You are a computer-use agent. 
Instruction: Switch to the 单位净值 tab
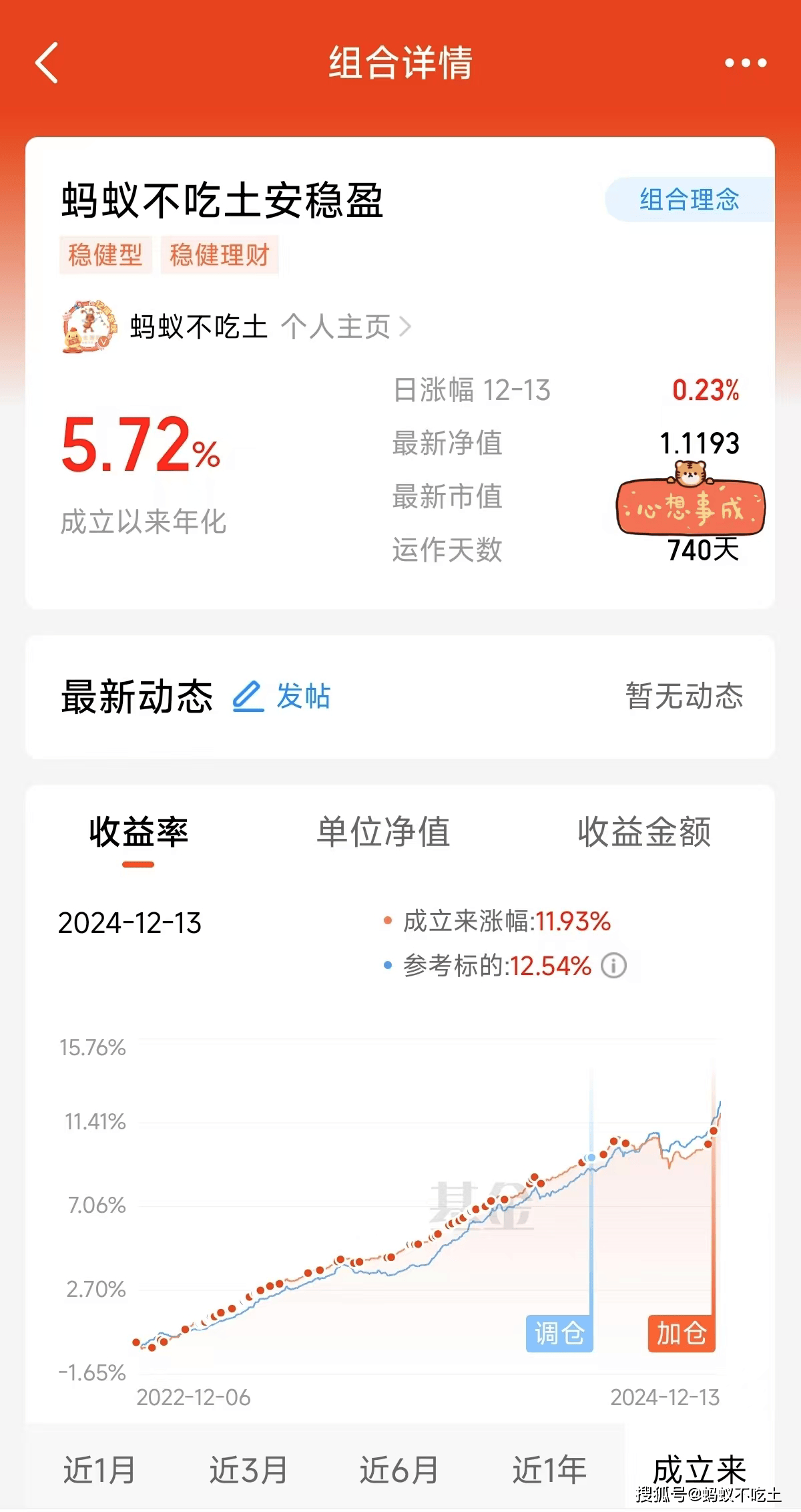[x=385, y=831]
